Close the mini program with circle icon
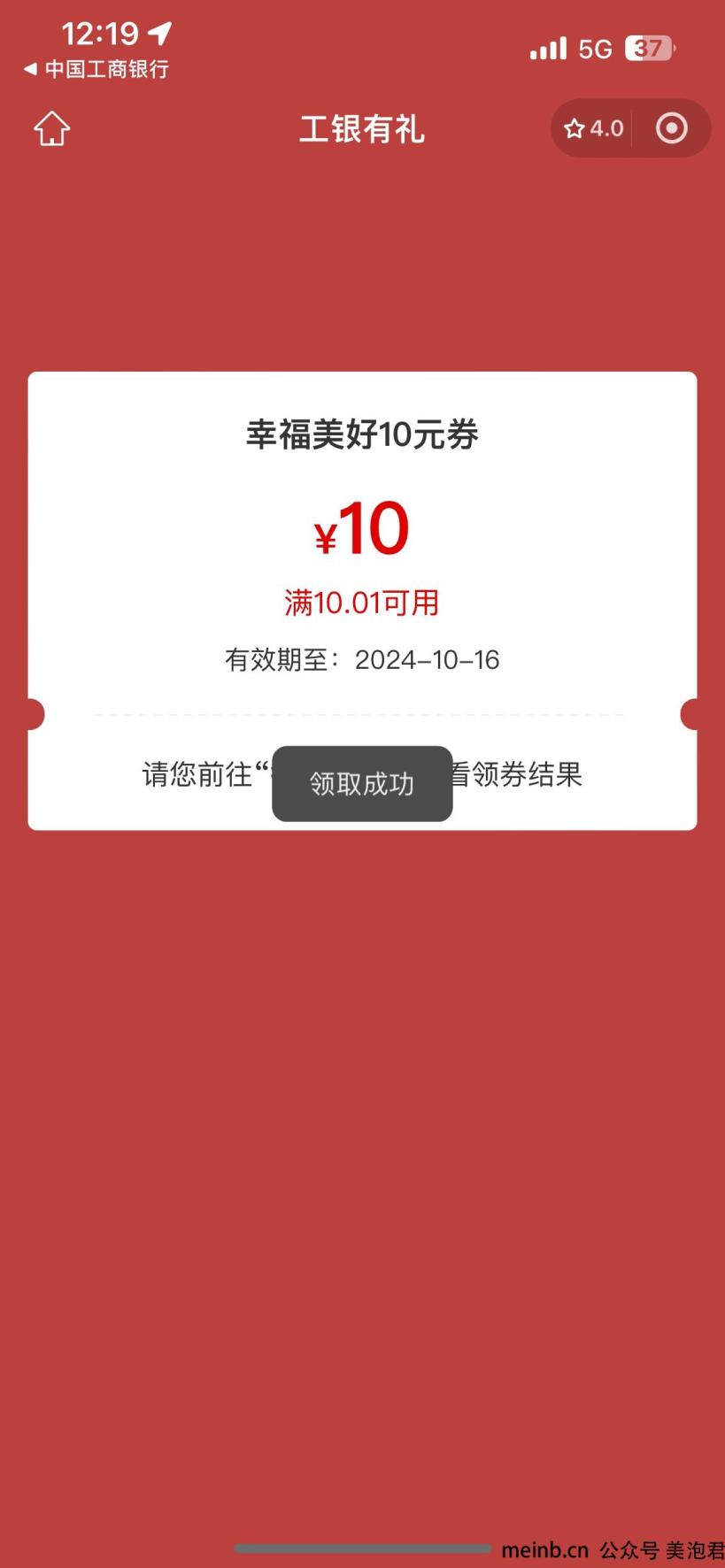 coord(672,128)
